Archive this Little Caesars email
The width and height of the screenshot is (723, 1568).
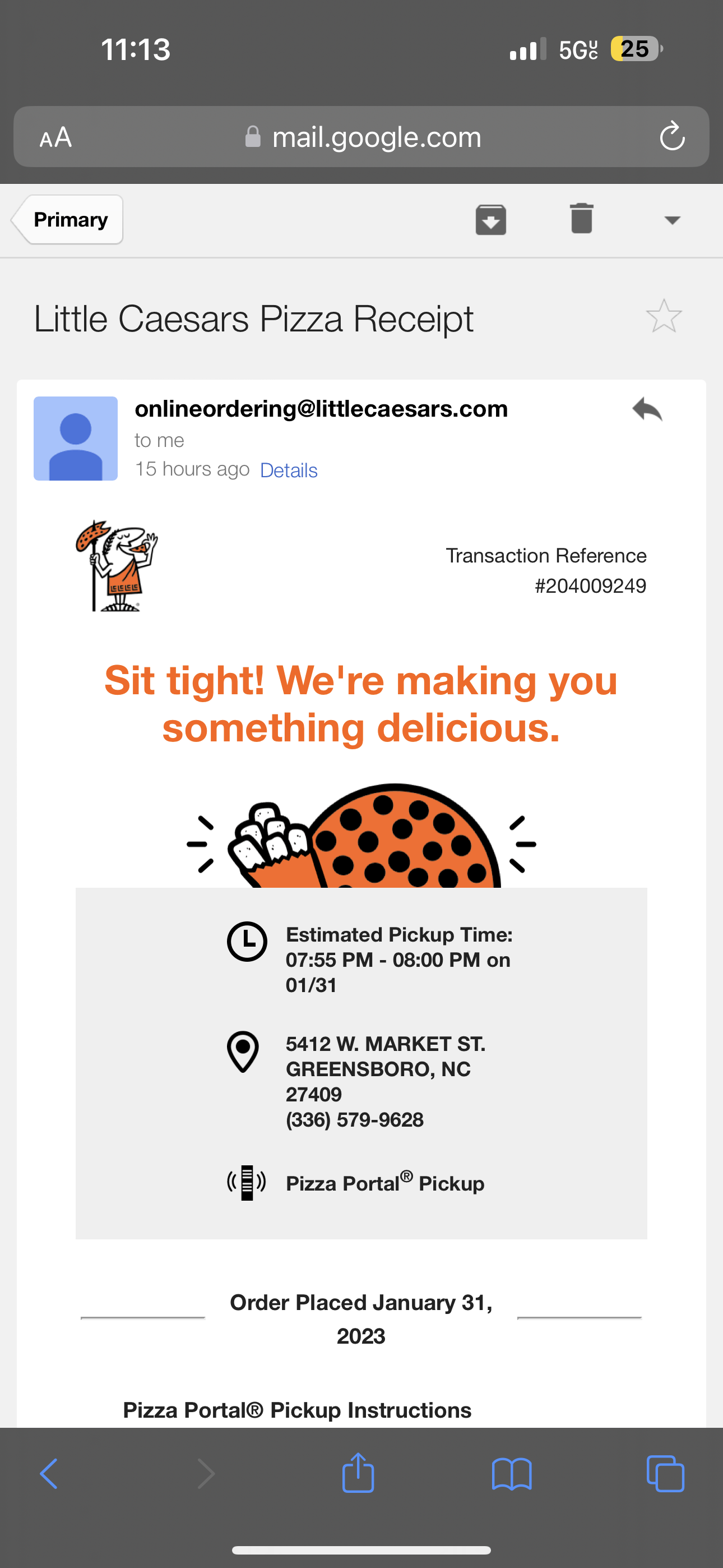click(x=490, y=220)
